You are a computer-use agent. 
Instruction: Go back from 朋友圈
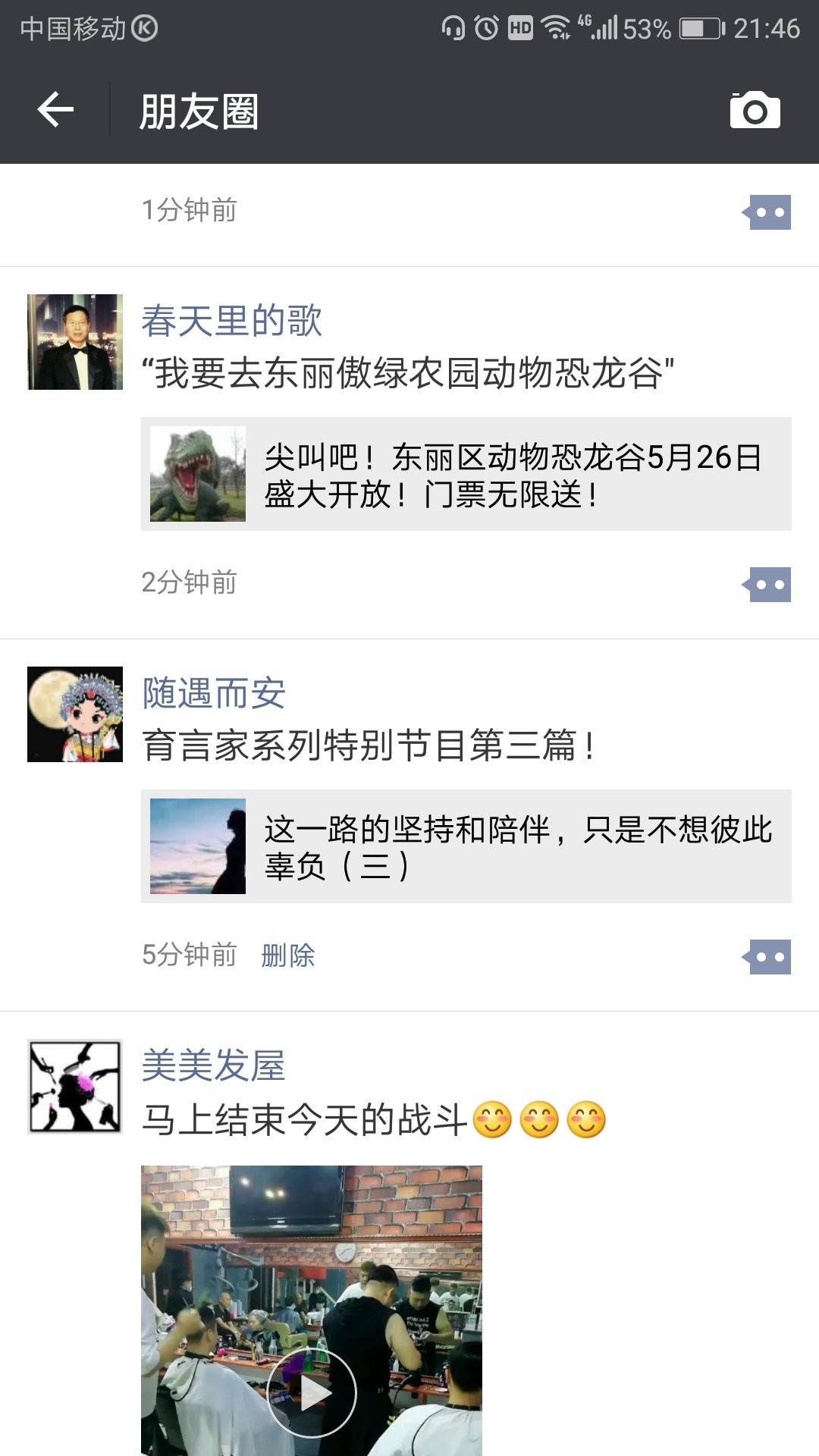55,111
